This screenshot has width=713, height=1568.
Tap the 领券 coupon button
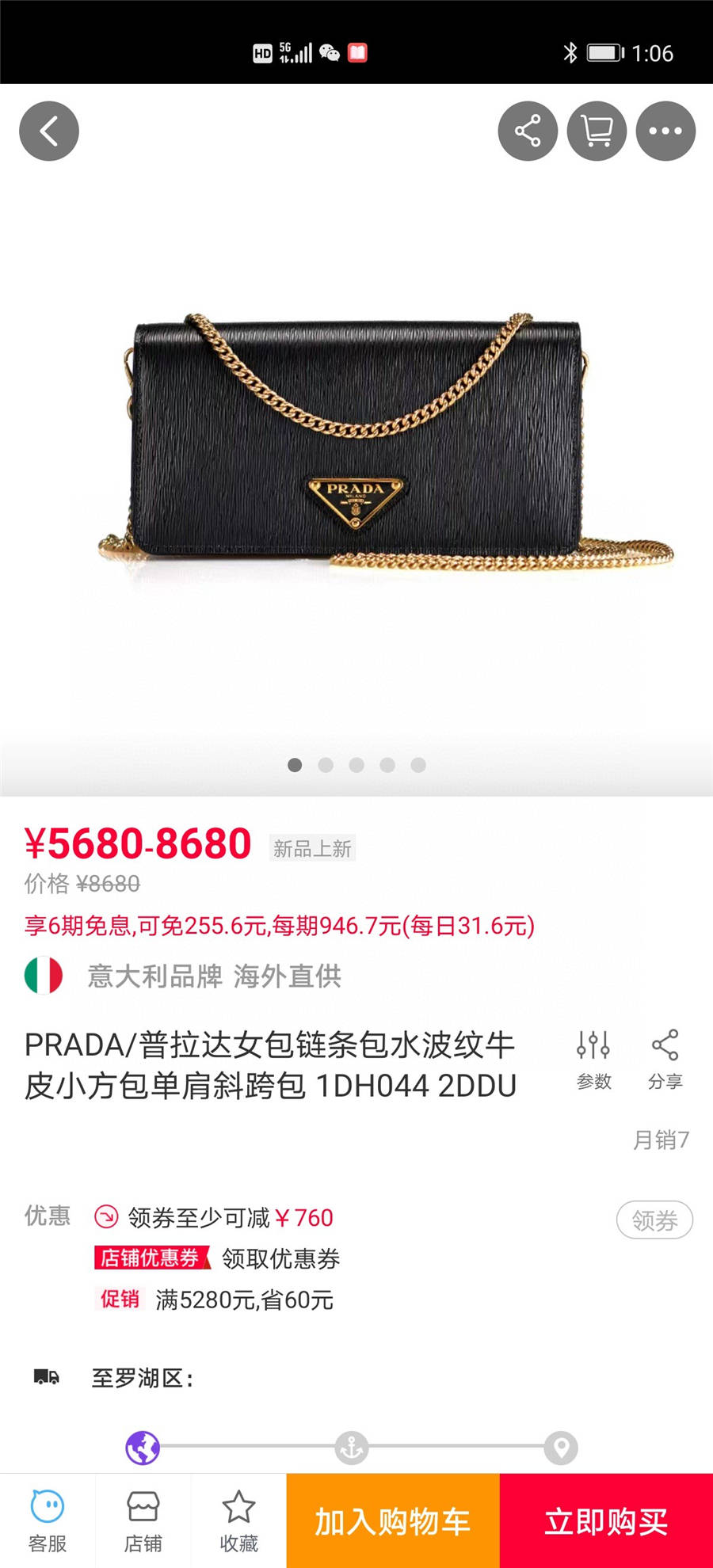[654, 1220]
